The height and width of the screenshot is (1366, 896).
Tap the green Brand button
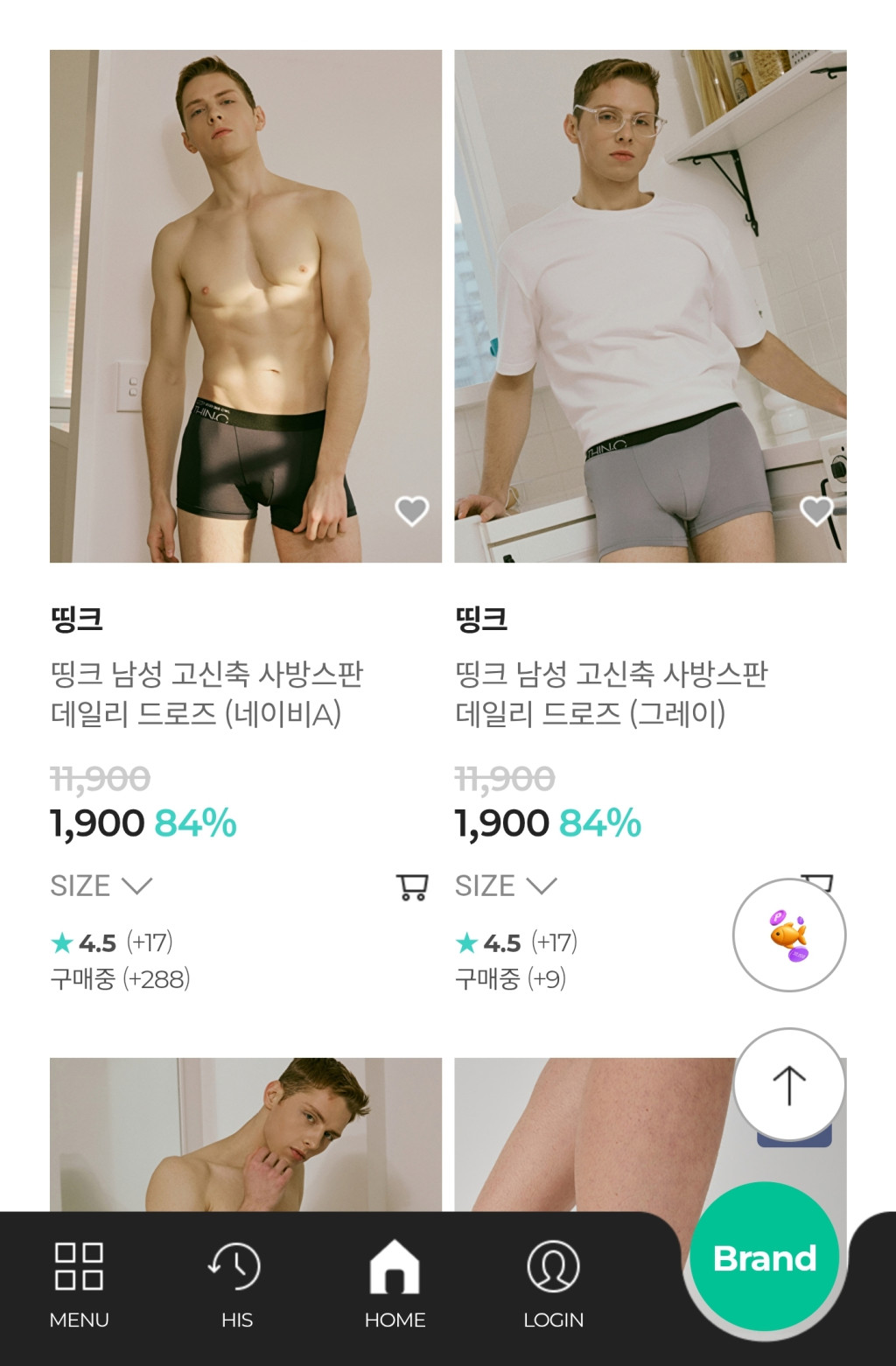coord(764,1258)
